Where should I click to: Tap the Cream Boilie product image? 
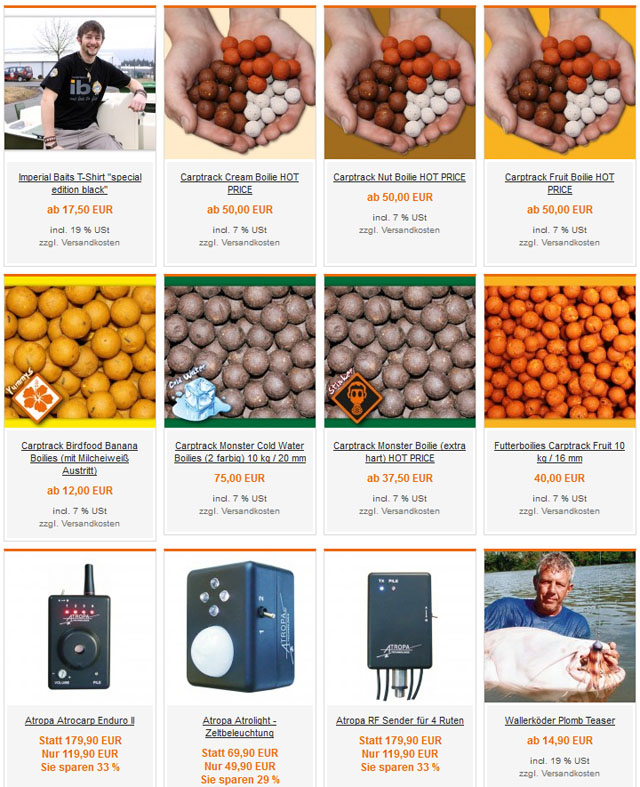pos(239,83)
